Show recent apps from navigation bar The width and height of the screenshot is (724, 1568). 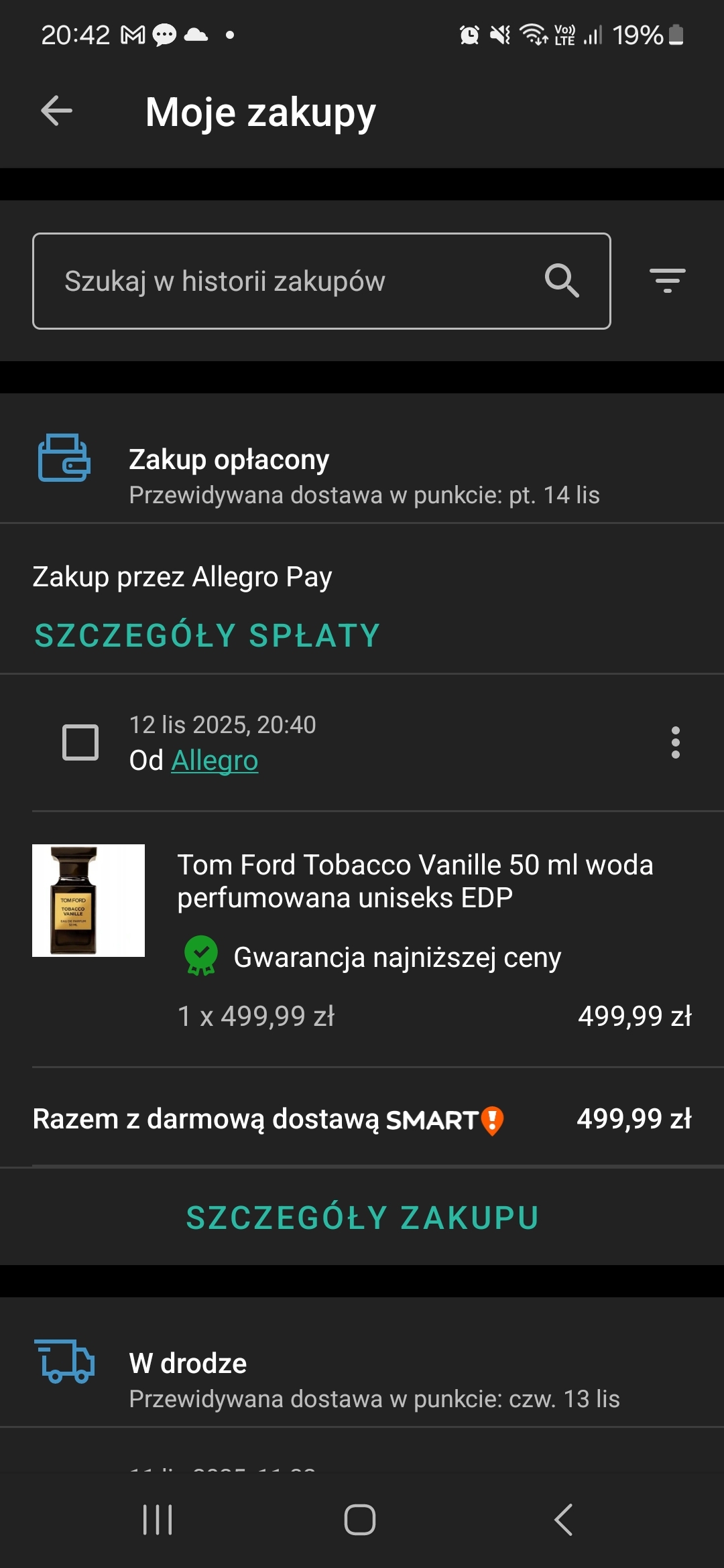click(x=158, y=1520)
